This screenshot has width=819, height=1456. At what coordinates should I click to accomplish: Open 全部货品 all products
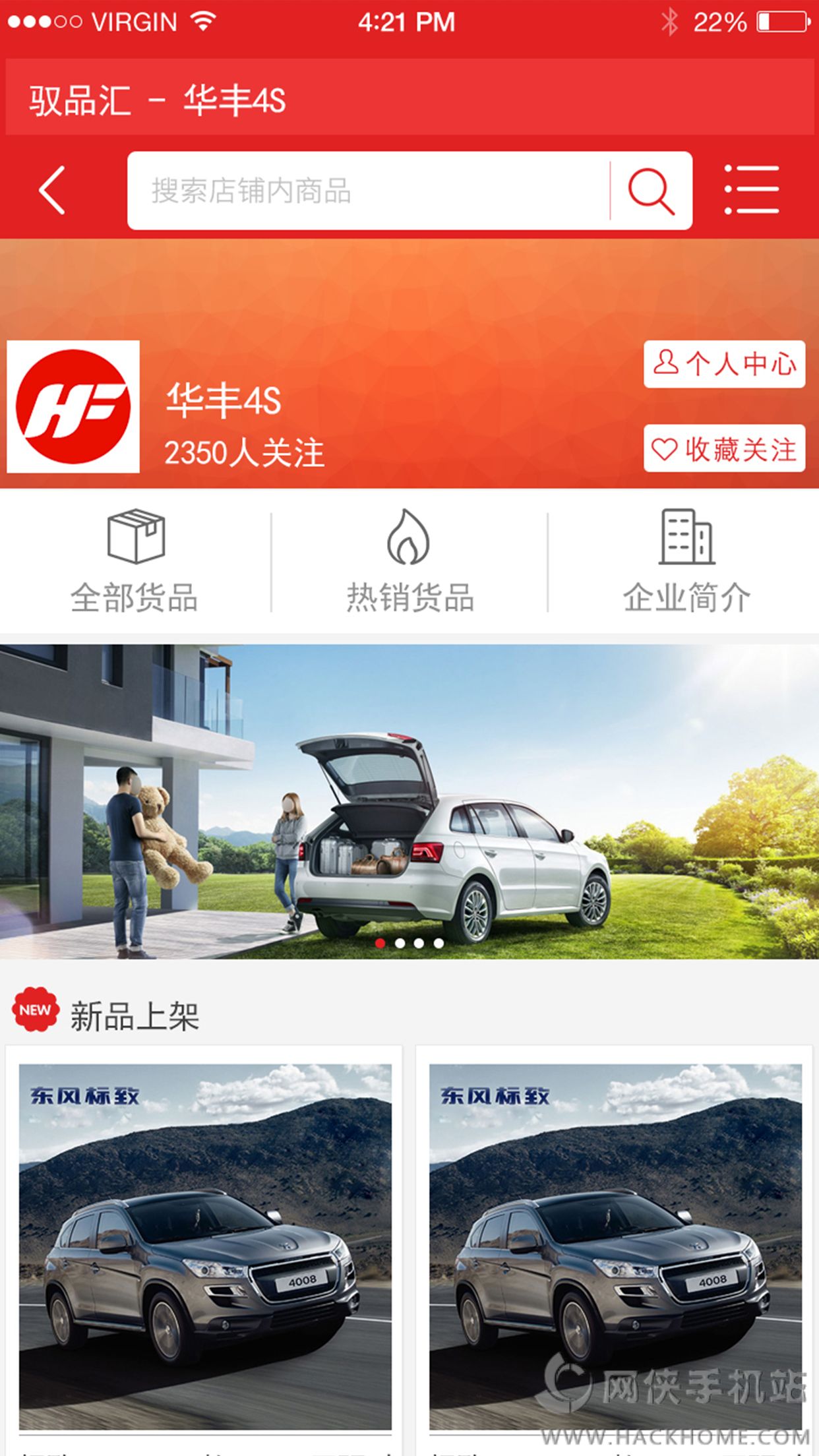[x=135, y=561]
